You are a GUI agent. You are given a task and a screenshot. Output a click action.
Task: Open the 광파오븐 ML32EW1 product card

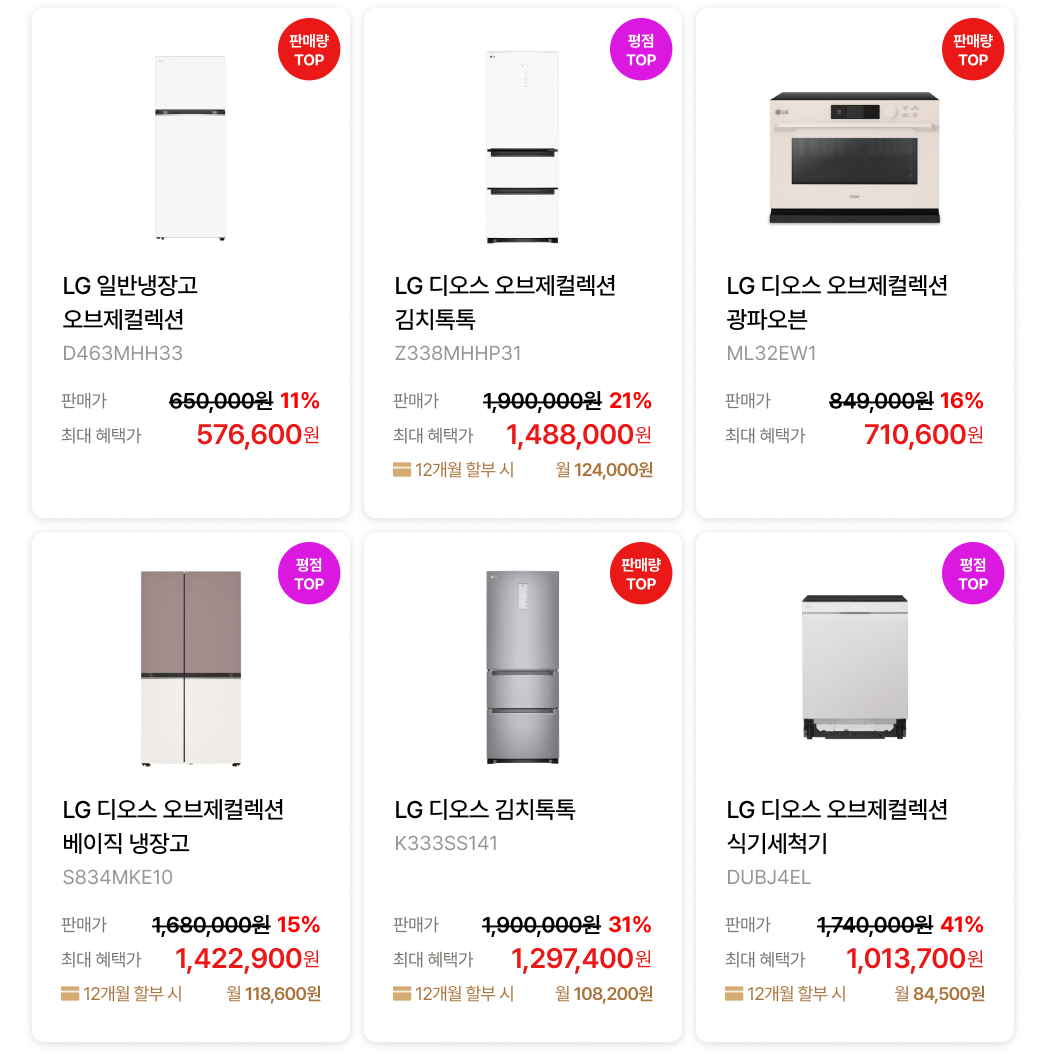tap(854, 262)
